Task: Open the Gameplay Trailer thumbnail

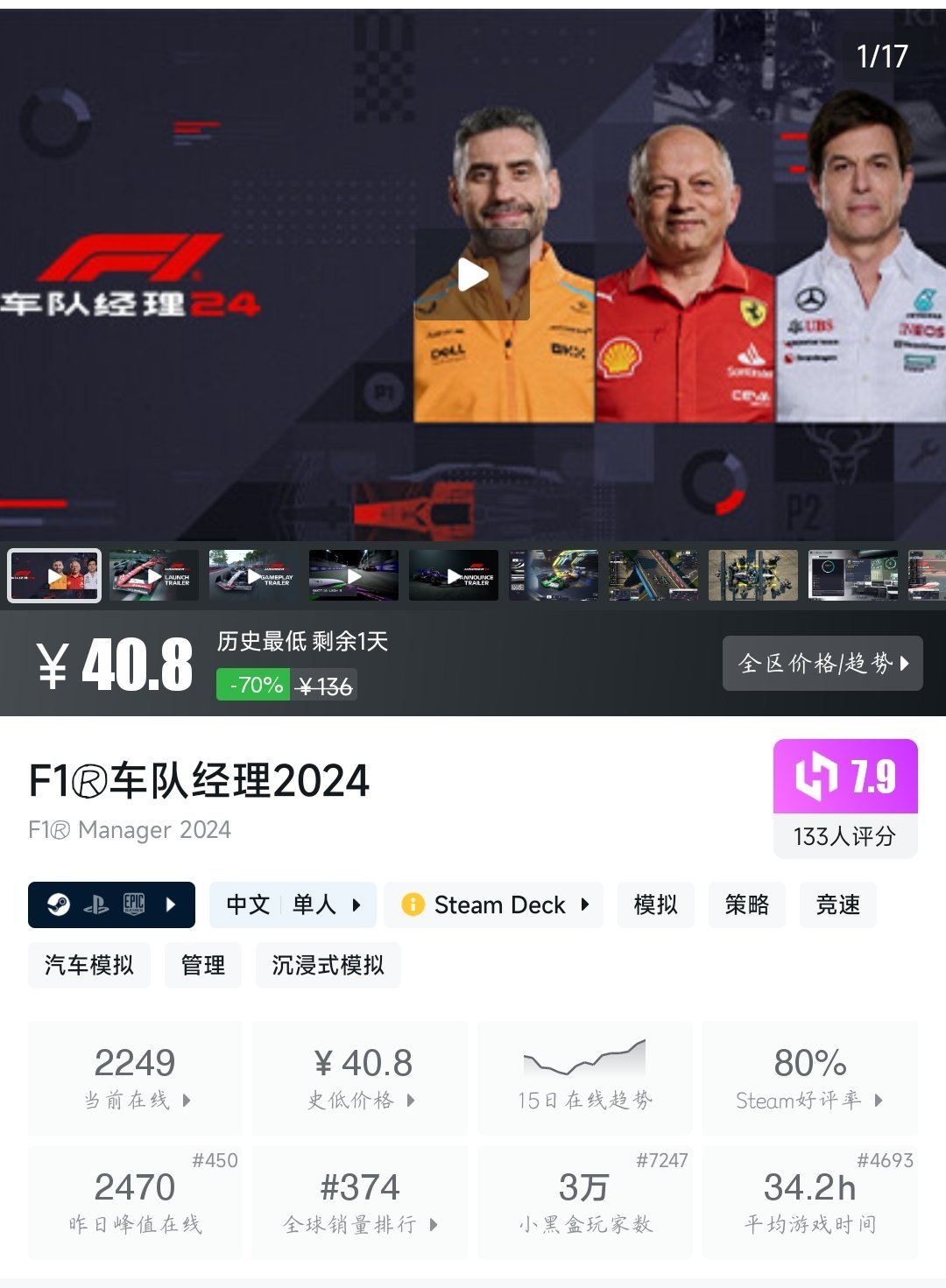Action: click(x=254, y=575)
